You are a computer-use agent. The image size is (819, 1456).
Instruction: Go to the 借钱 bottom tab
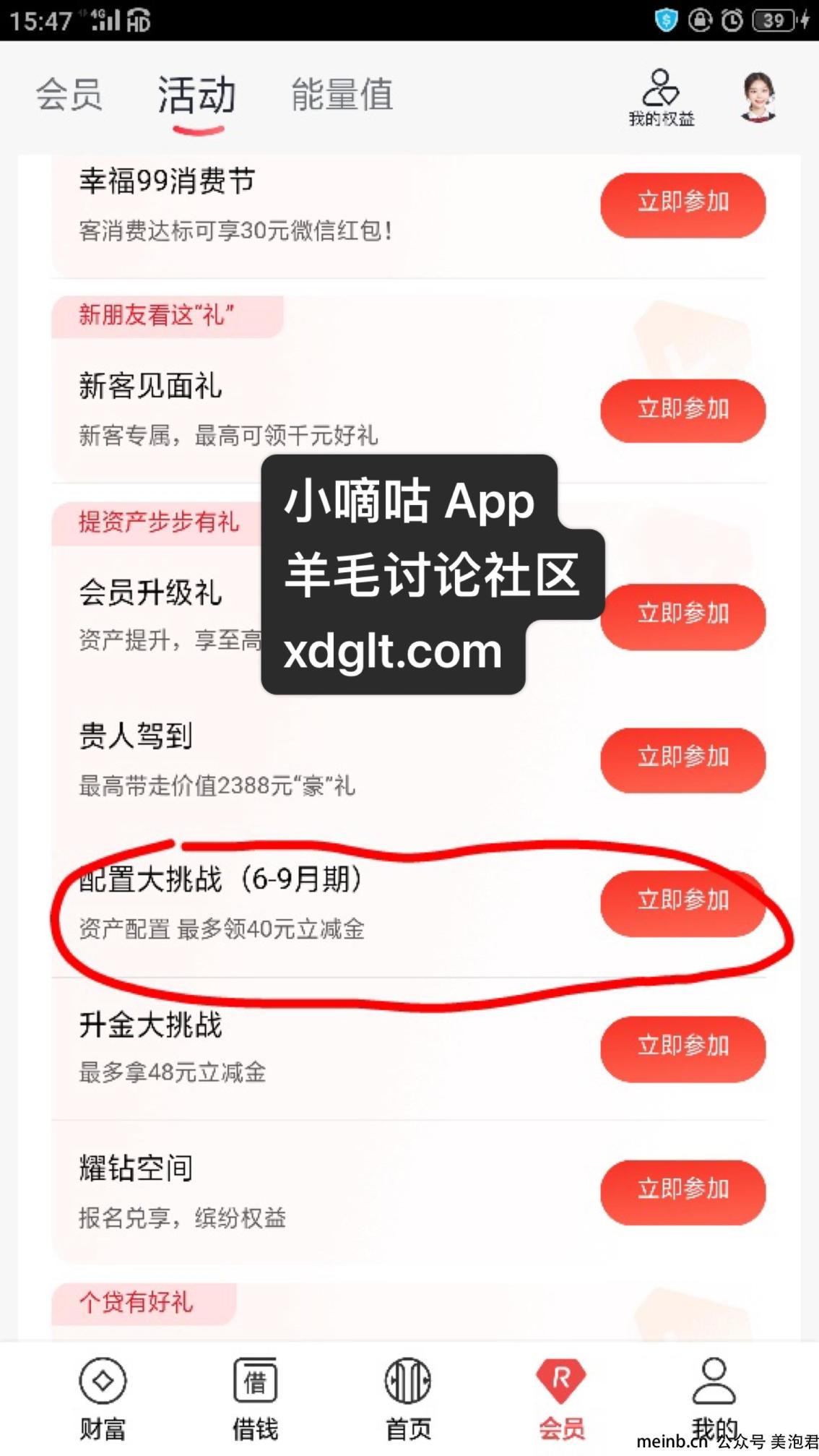[255, 1398]
